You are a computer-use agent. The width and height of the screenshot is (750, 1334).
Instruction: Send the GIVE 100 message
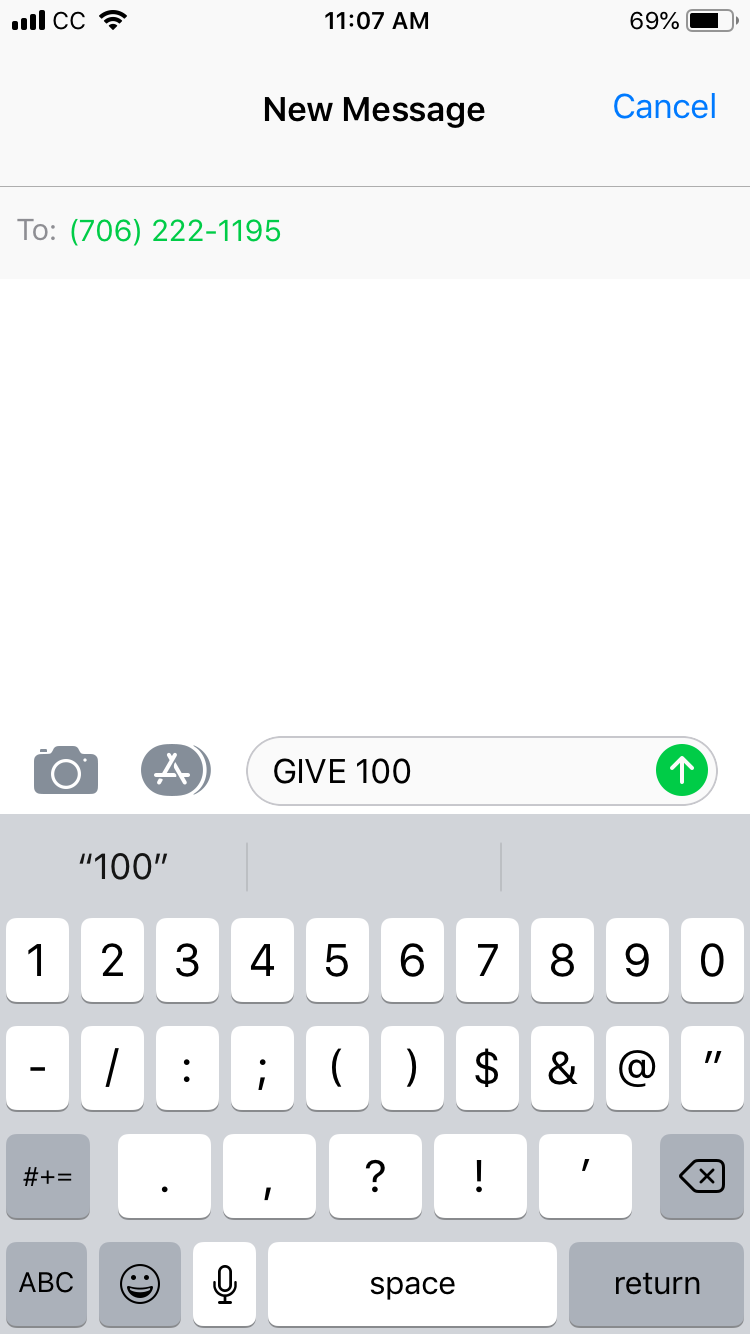(x=682, y=770)
